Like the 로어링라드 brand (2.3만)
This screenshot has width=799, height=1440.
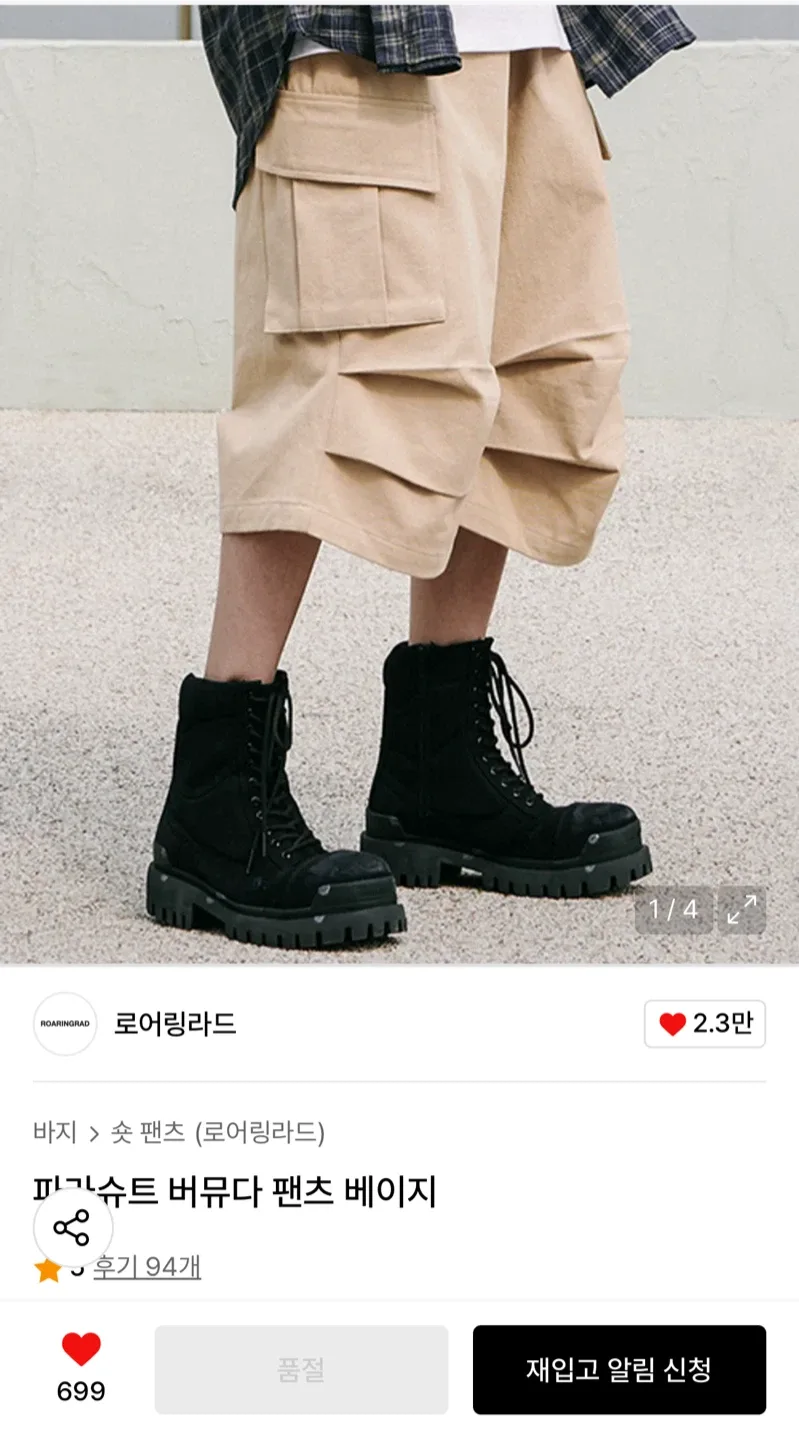point(704,1024)
